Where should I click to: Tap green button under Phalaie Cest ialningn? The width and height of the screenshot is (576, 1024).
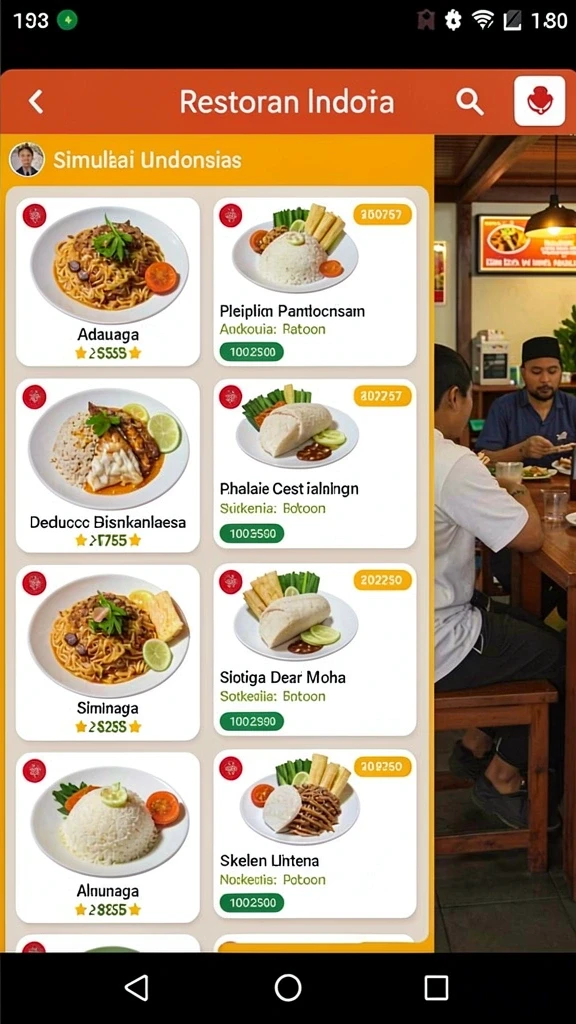[x=251, y=534]
